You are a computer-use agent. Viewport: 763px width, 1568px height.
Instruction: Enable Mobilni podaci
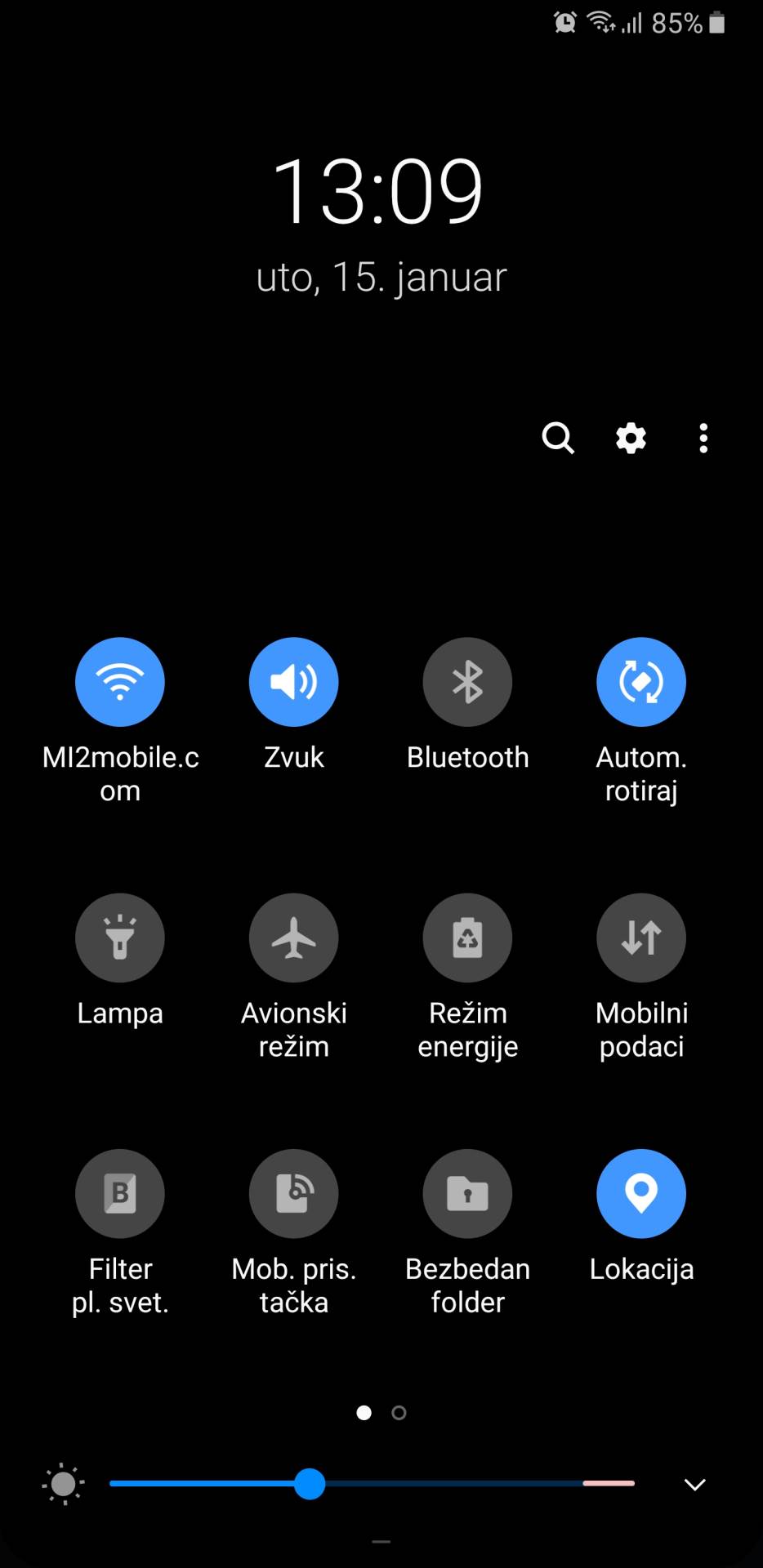[641, 938]
